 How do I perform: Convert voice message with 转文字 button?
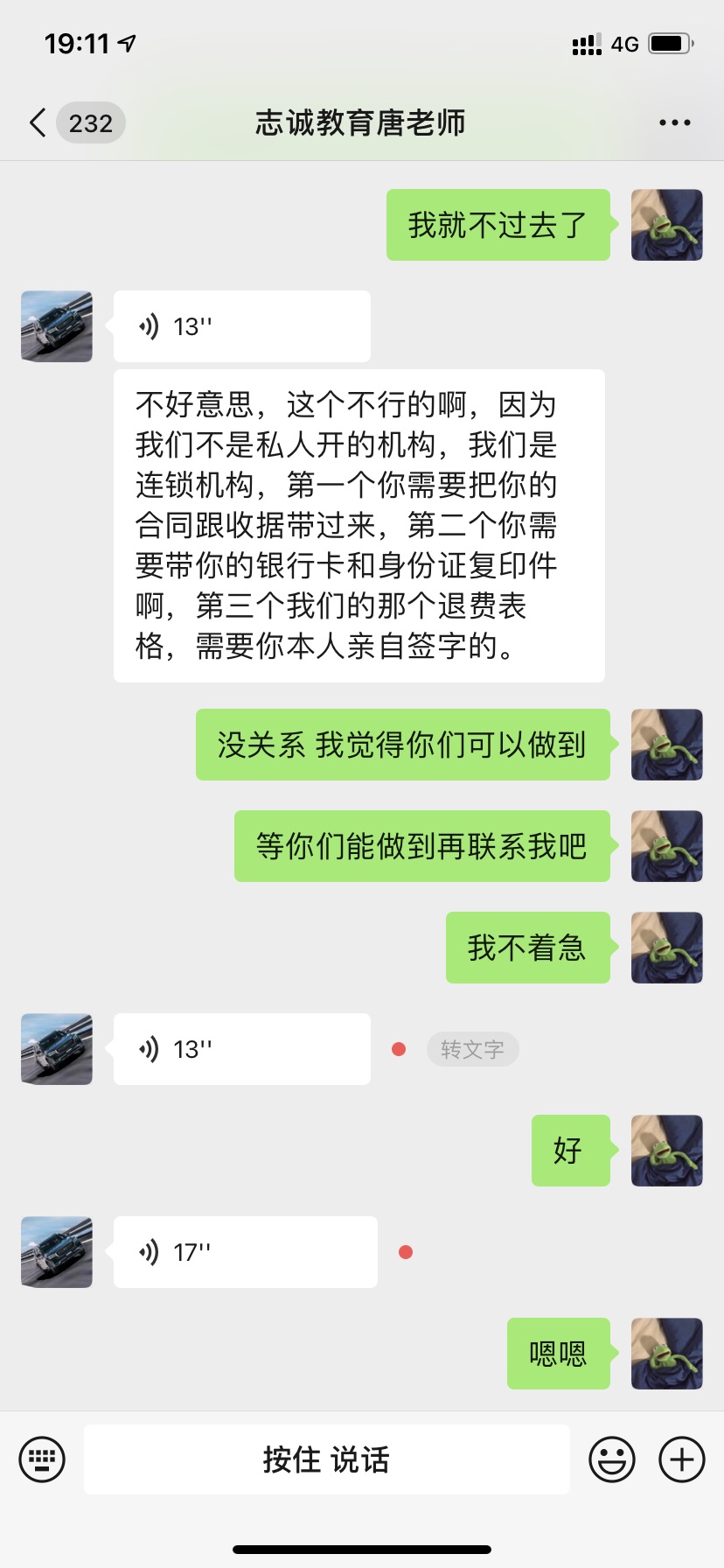click(472, 1049)
